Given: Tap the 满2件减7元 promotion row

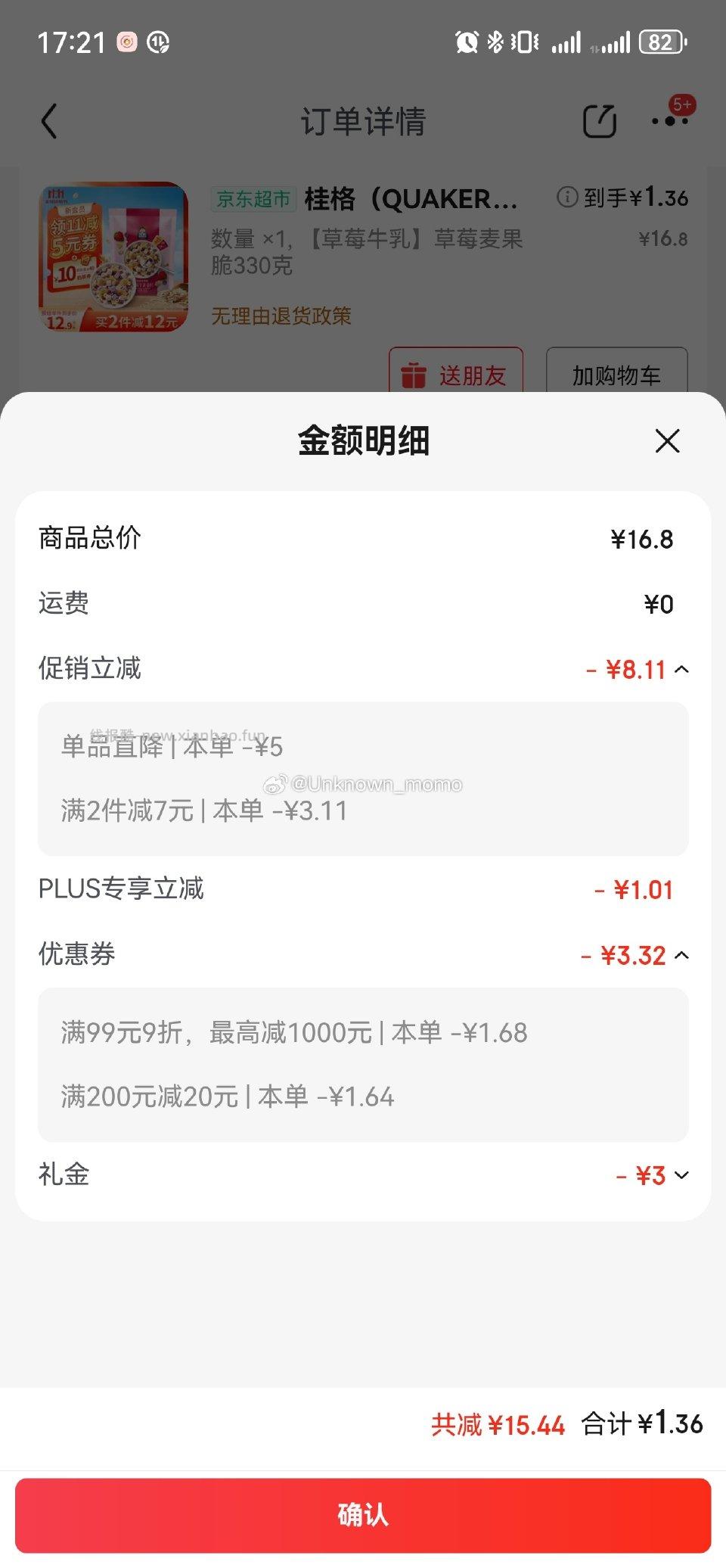Looking at the screenshot, I should [x=203, y=810].
